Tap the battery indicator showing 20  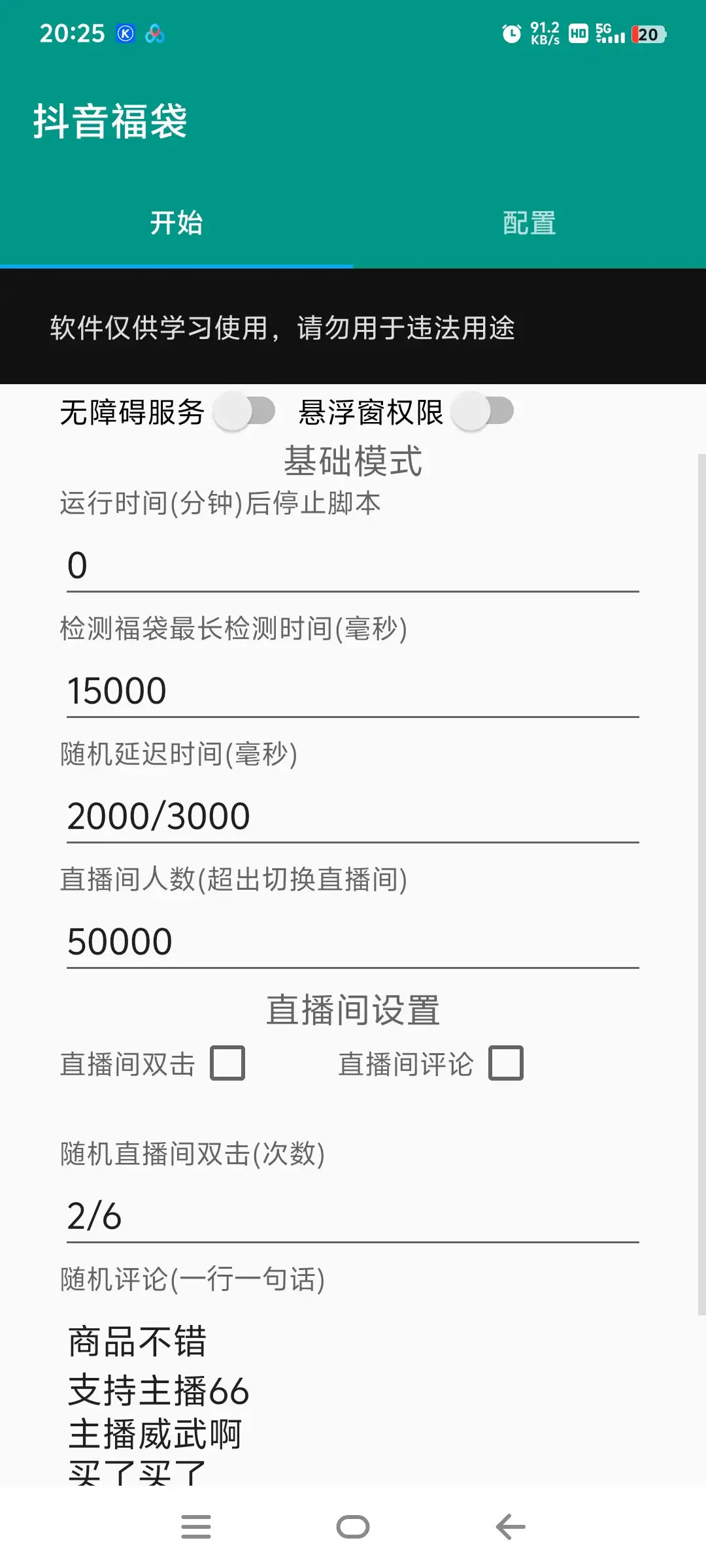coord(648,34)
